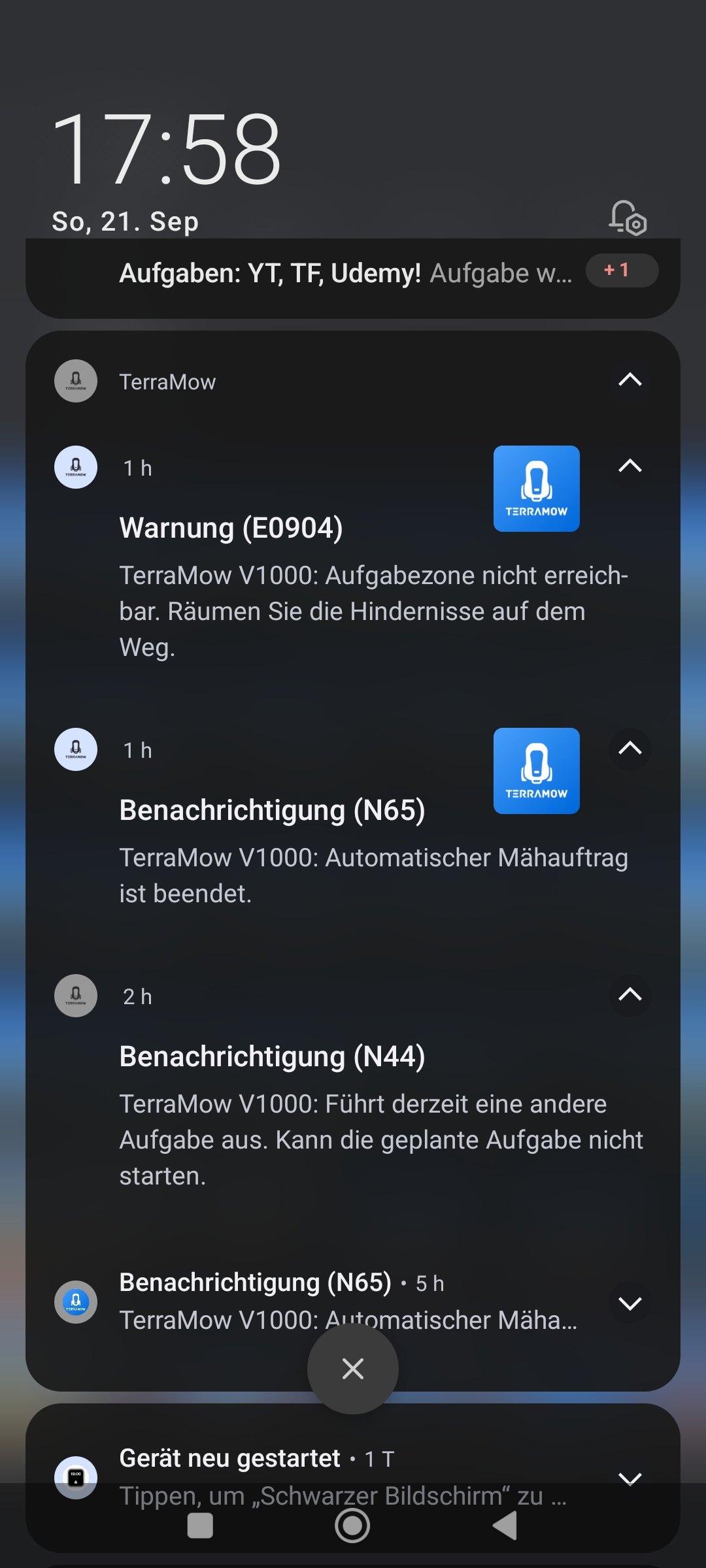The height and width of the screenshot is (1568, 706).
Task: Go back with the navigation arrow
Action: (x=505, y=1526)
